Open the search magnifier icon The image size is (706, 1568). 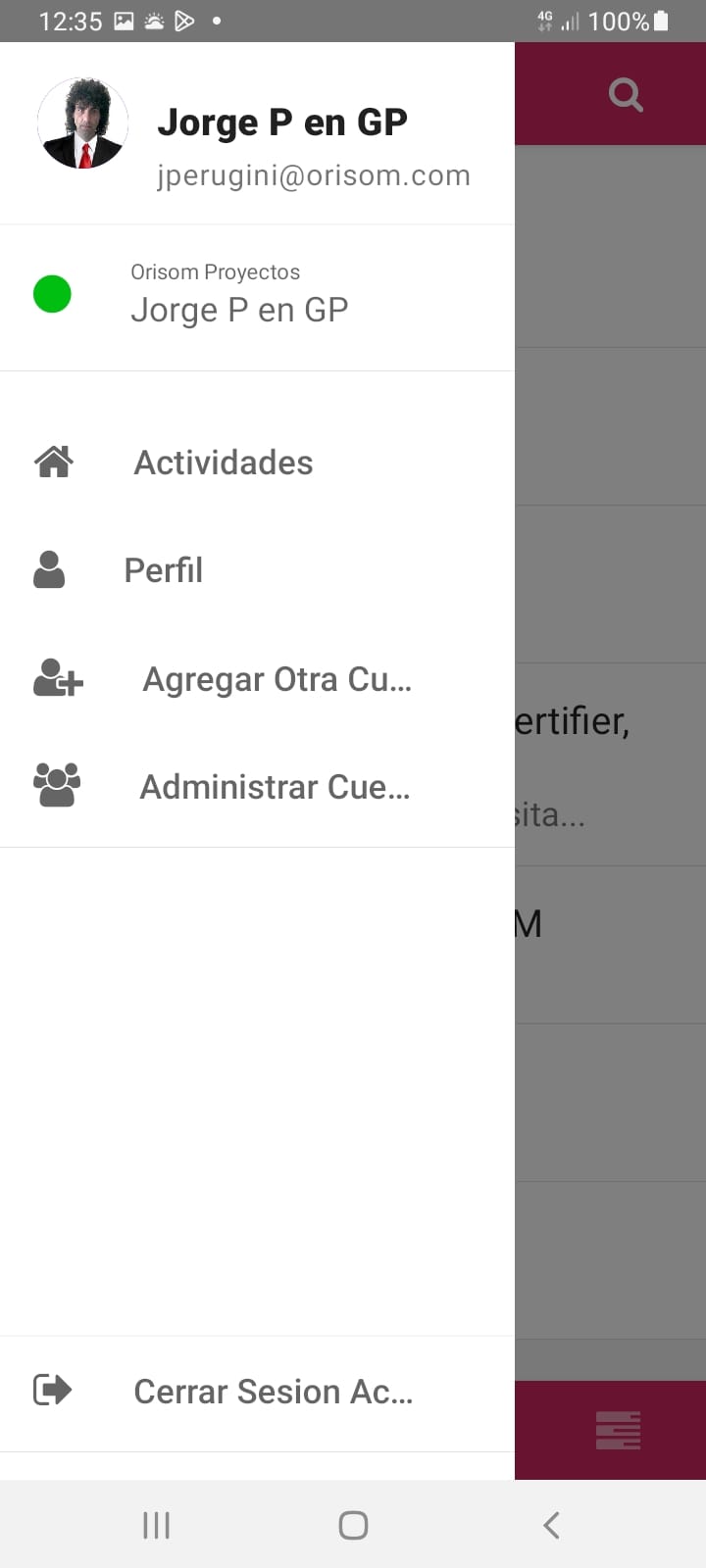pyautogui.click(x=626, y=95)
